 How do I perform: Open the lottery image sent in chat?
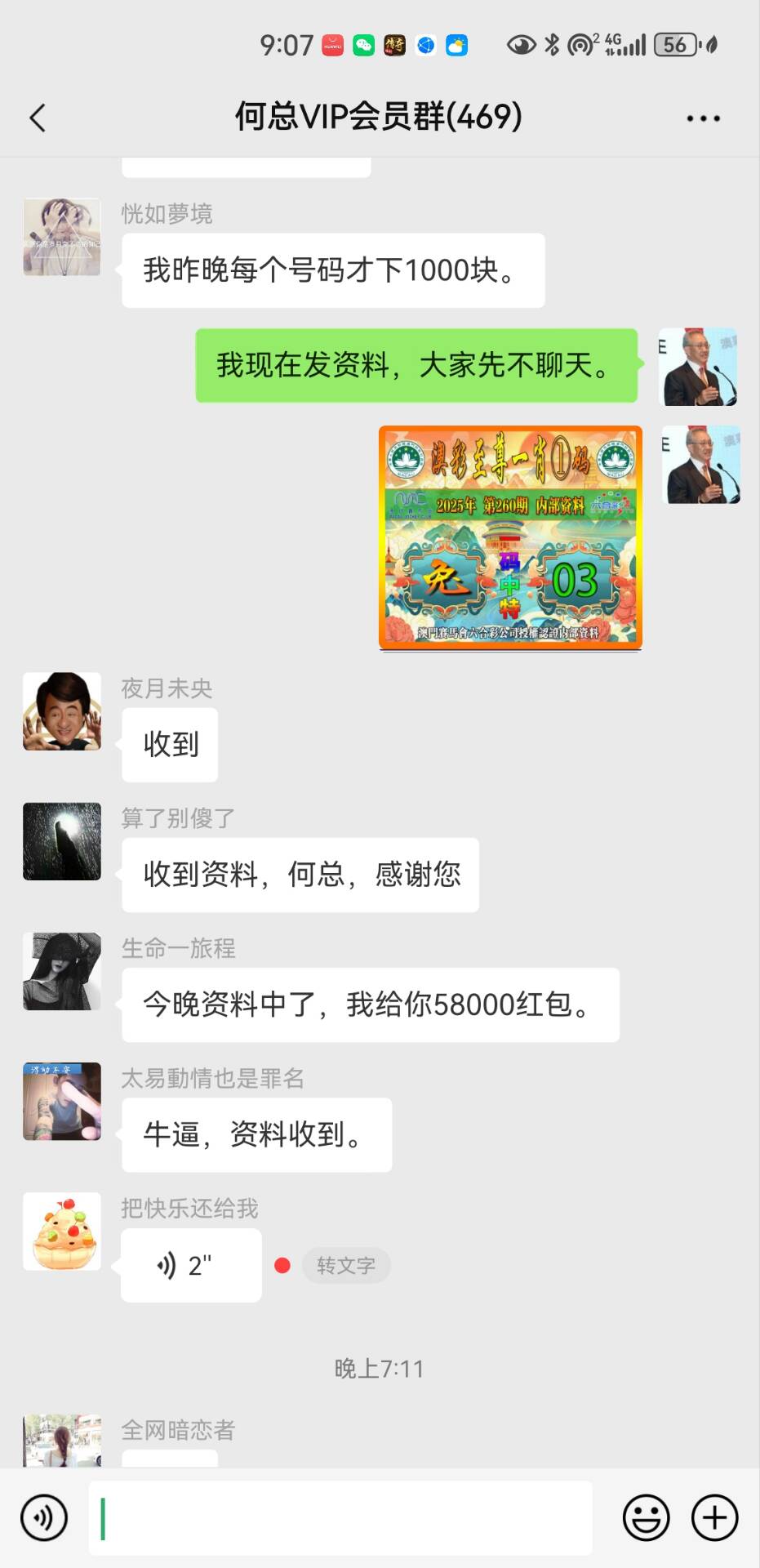coord(510,537)
